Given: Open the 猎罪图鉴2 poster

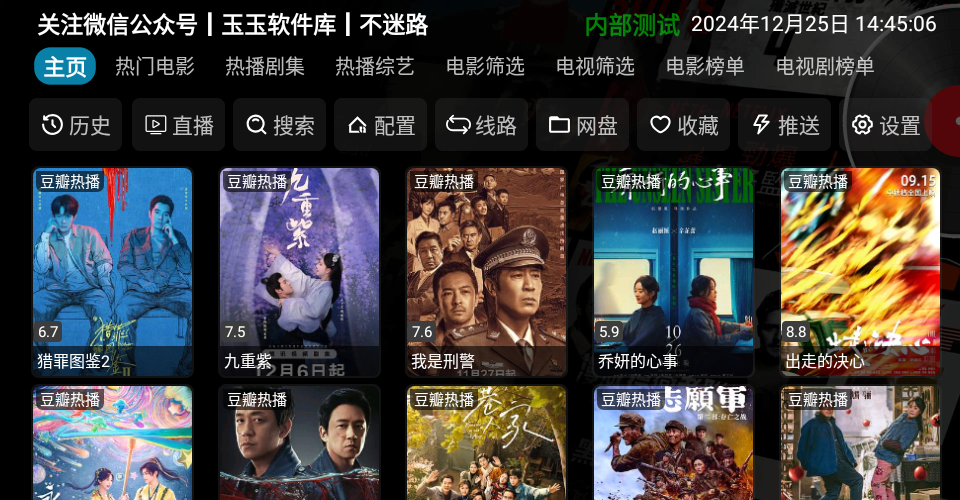Looking at the screenshot, I should [112, 272].
